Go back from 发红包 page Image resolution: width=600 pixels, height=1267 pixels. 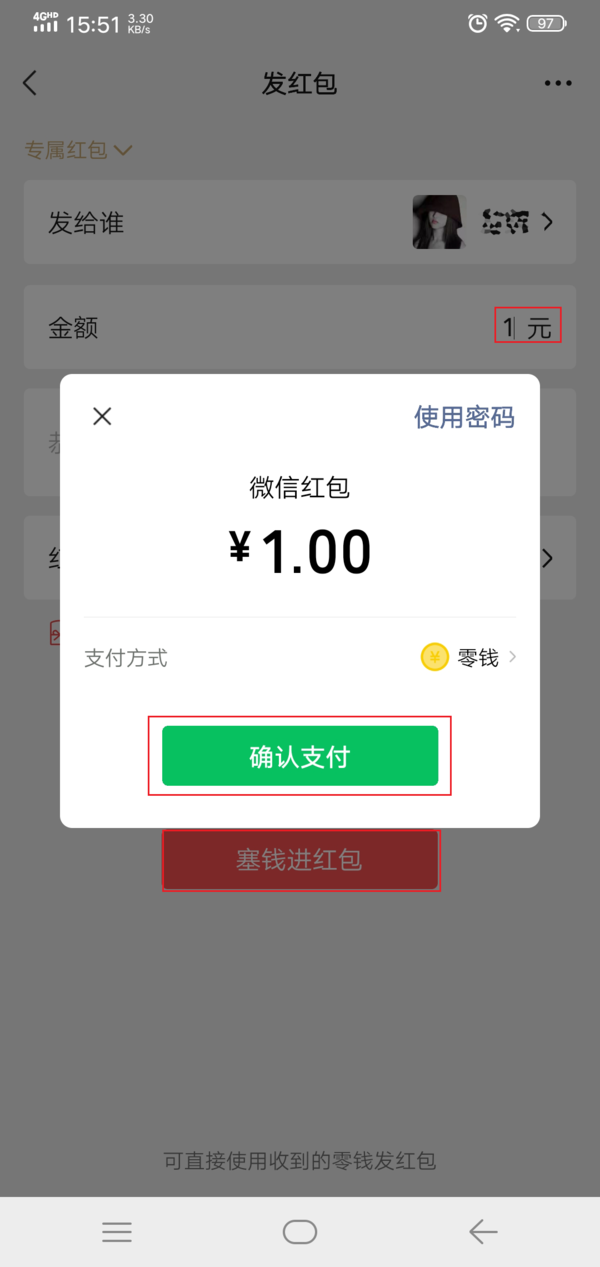coord(30,83)
